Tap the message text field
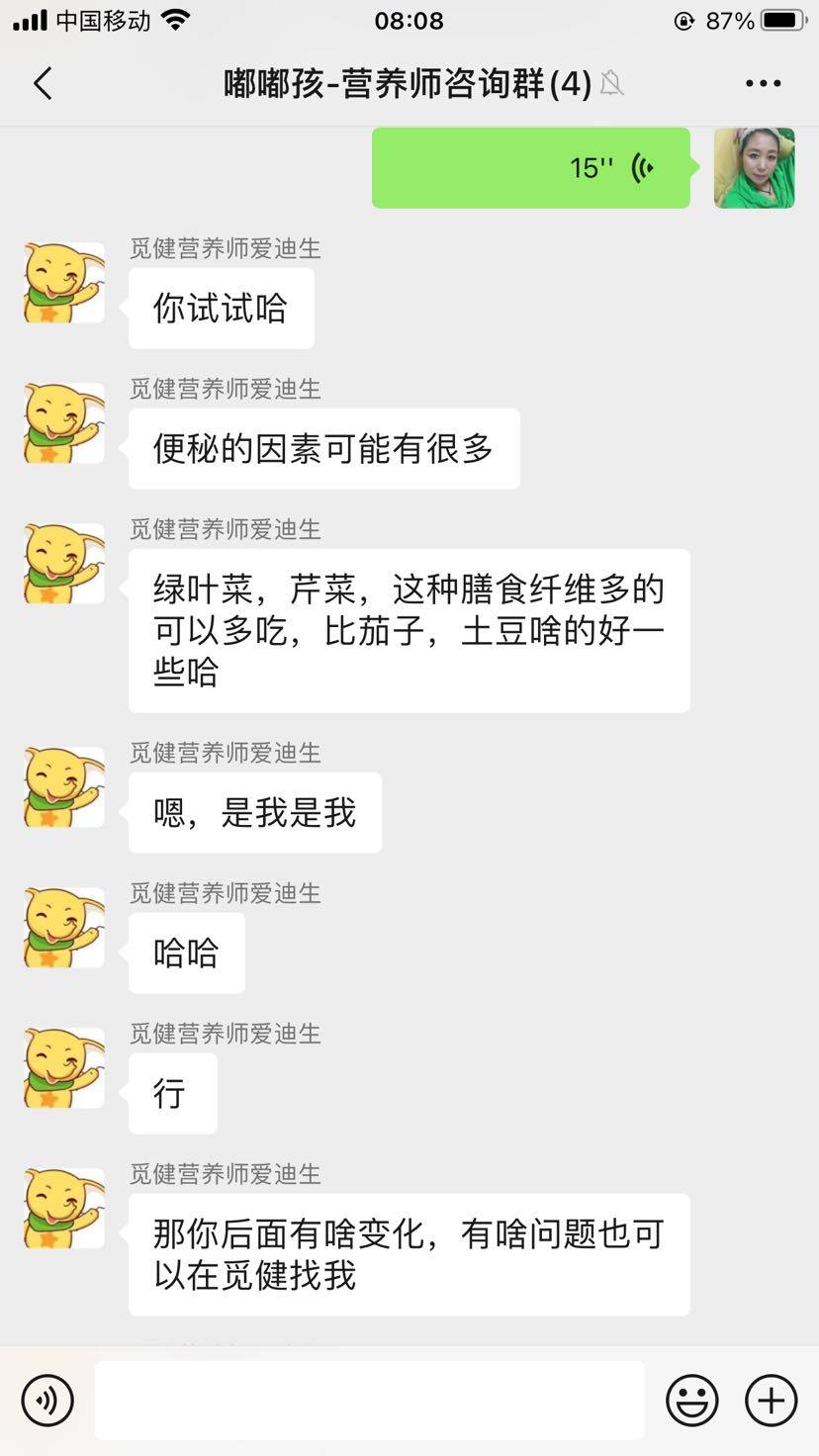819x1456 pixels. coord(369,1400)
